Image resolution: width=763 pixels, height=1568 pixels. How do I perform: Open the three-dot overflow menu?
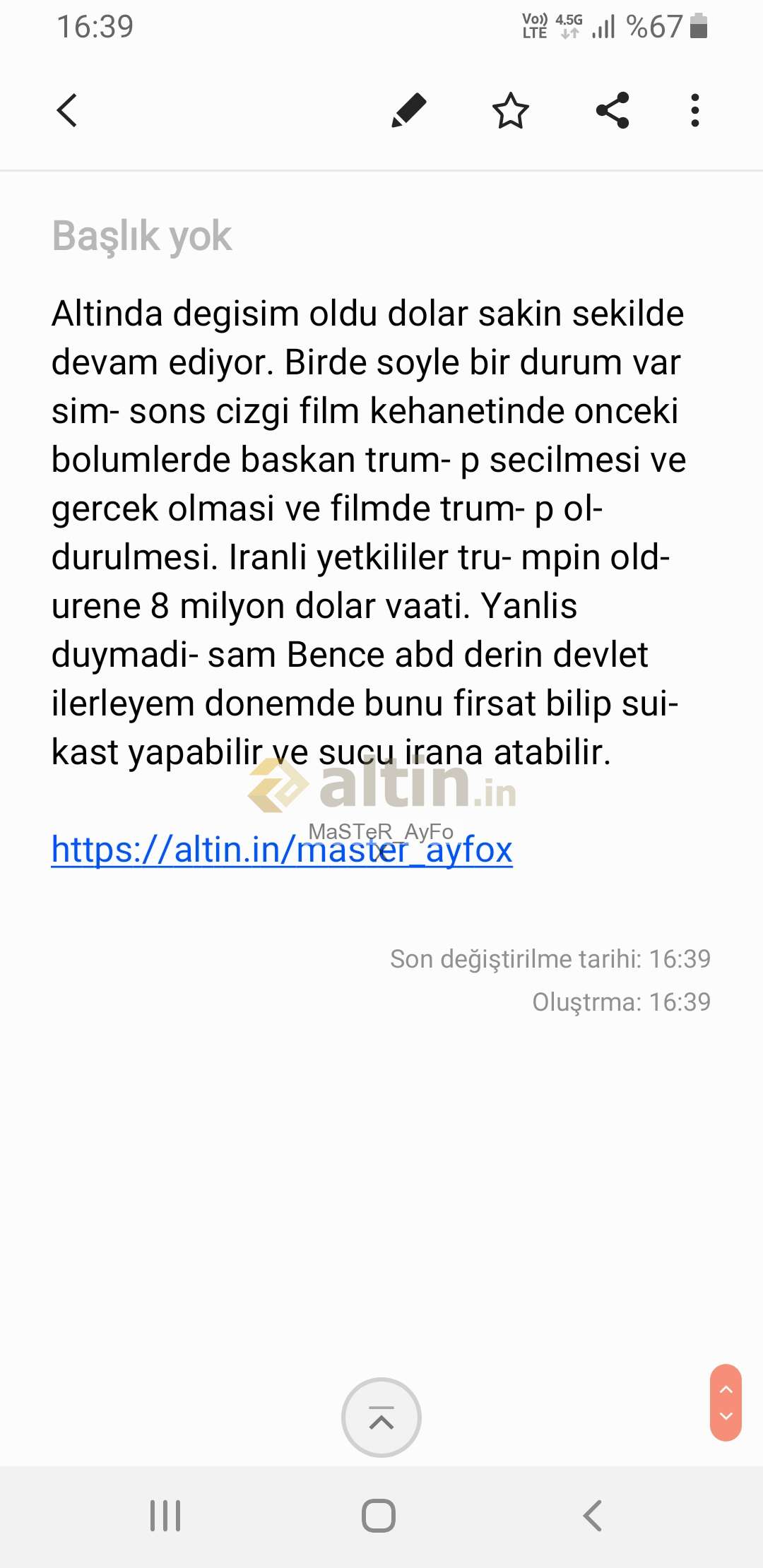point(695,111)
